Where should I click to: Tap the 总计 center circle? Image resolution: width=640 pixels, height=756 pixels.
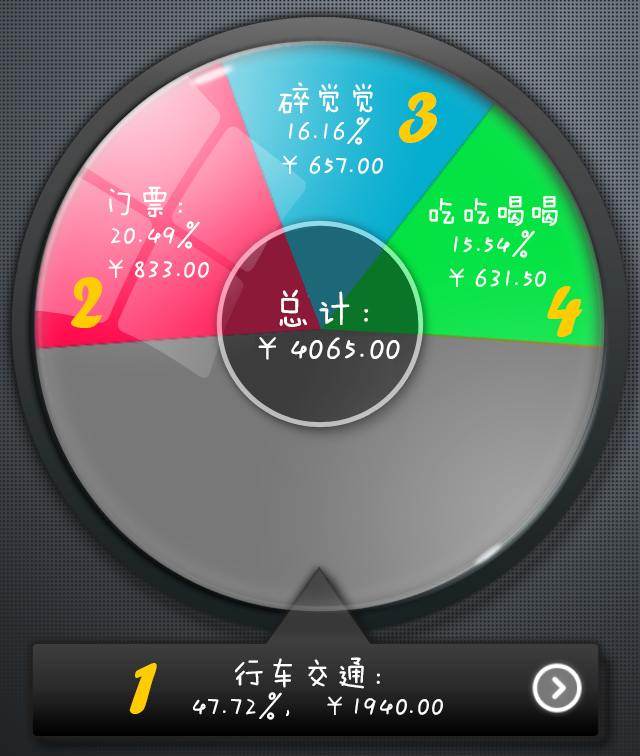320,325
